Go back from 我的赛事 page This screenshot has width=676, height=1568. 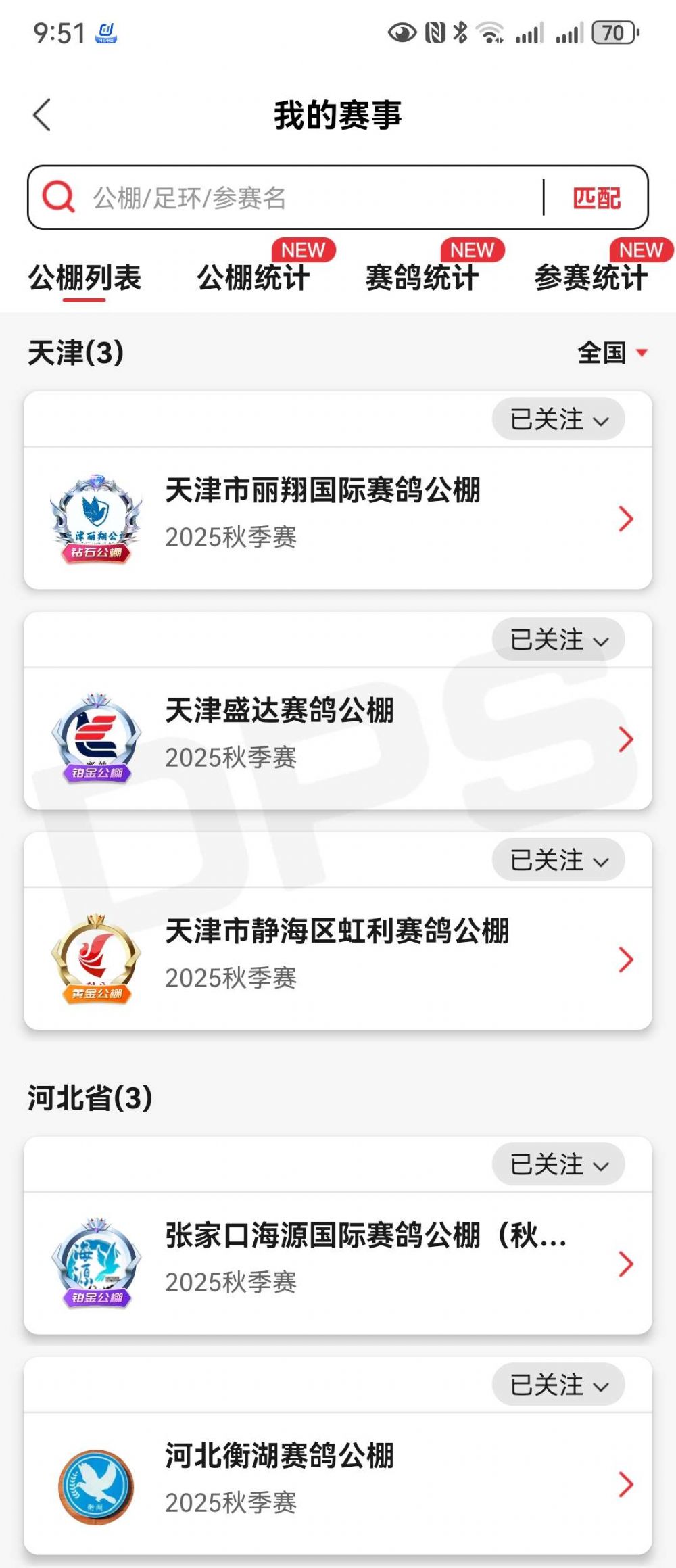point(42,115)
